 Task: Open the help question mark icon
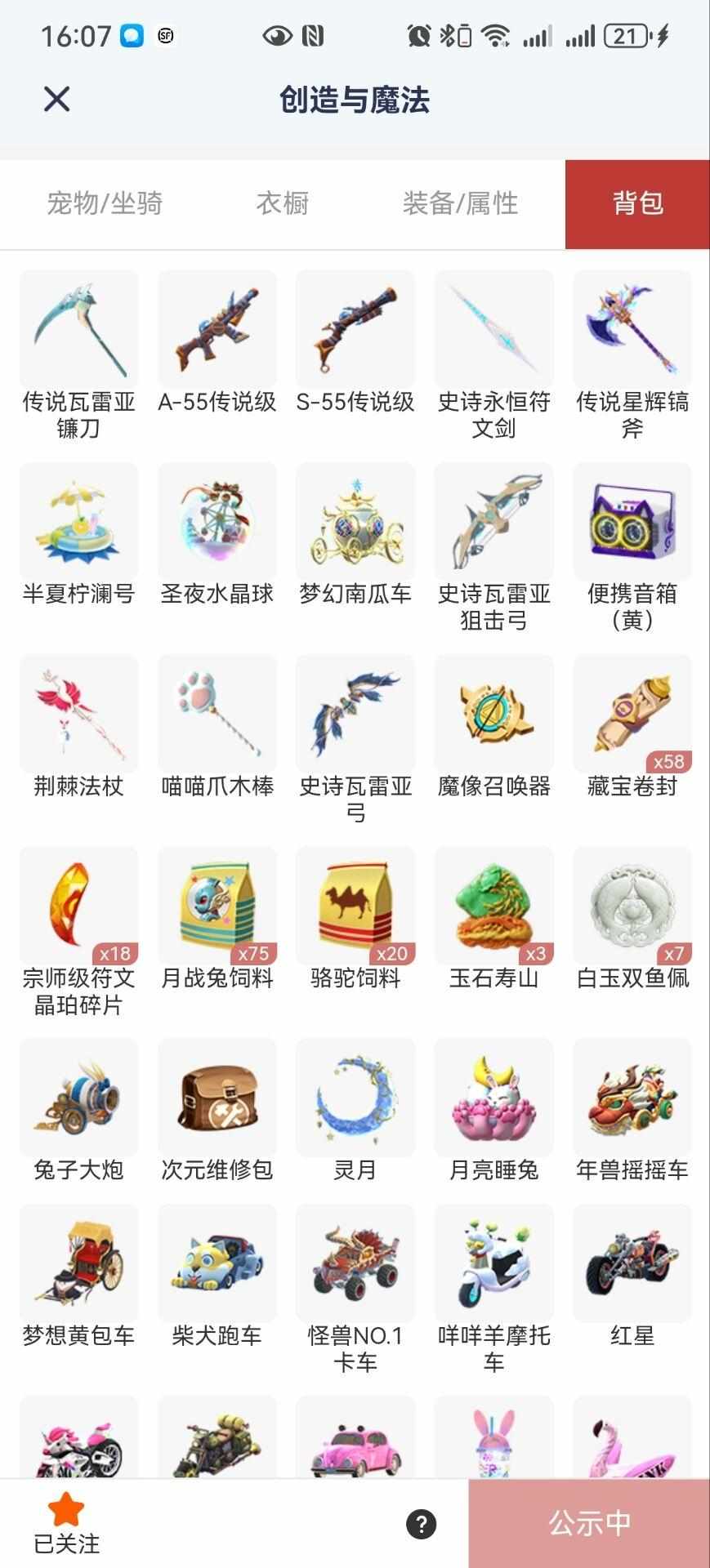tap(422, 1524)
